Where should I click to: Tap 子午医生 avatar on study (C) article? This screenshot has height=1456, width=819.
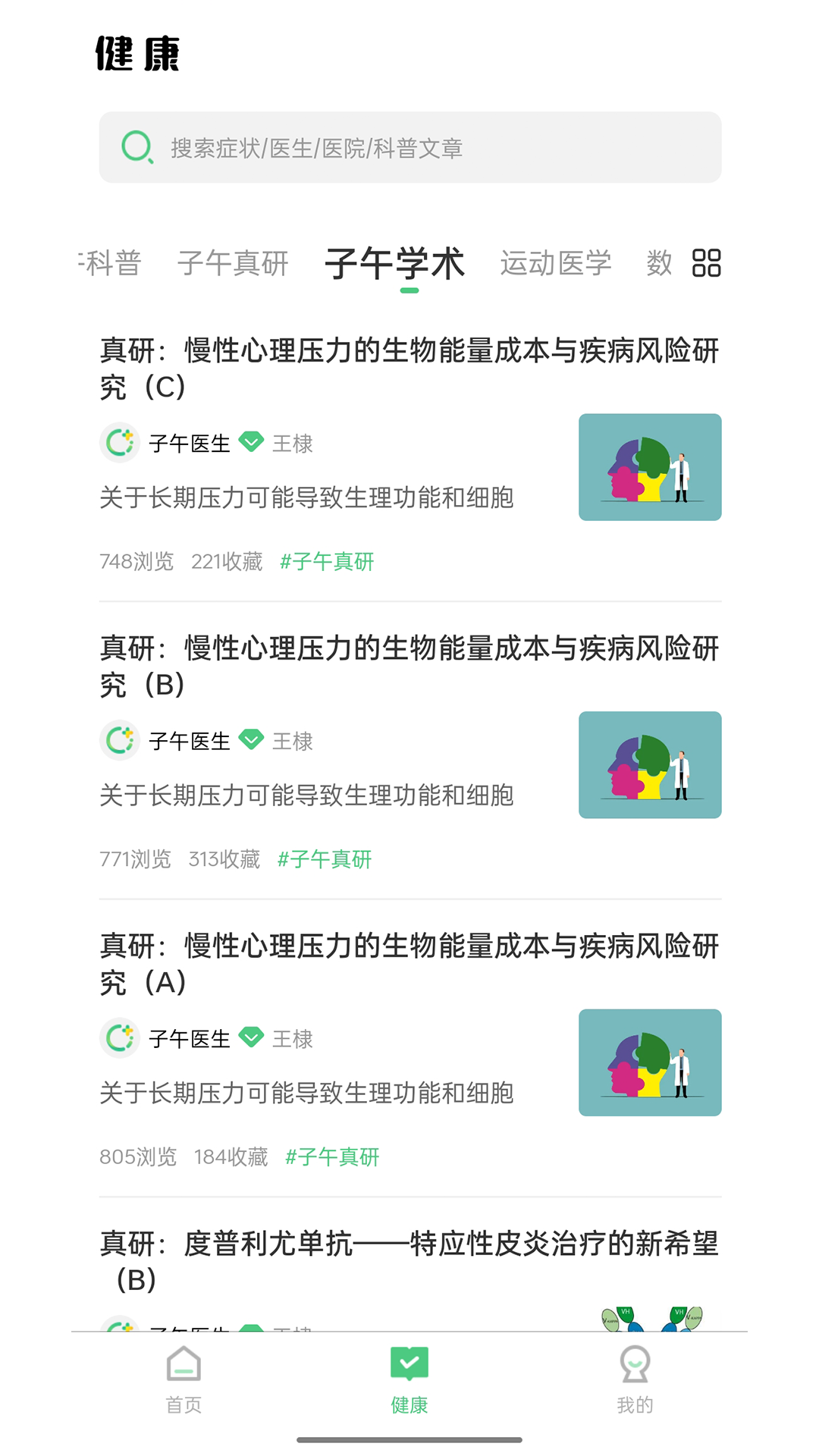tap(119, 443)
